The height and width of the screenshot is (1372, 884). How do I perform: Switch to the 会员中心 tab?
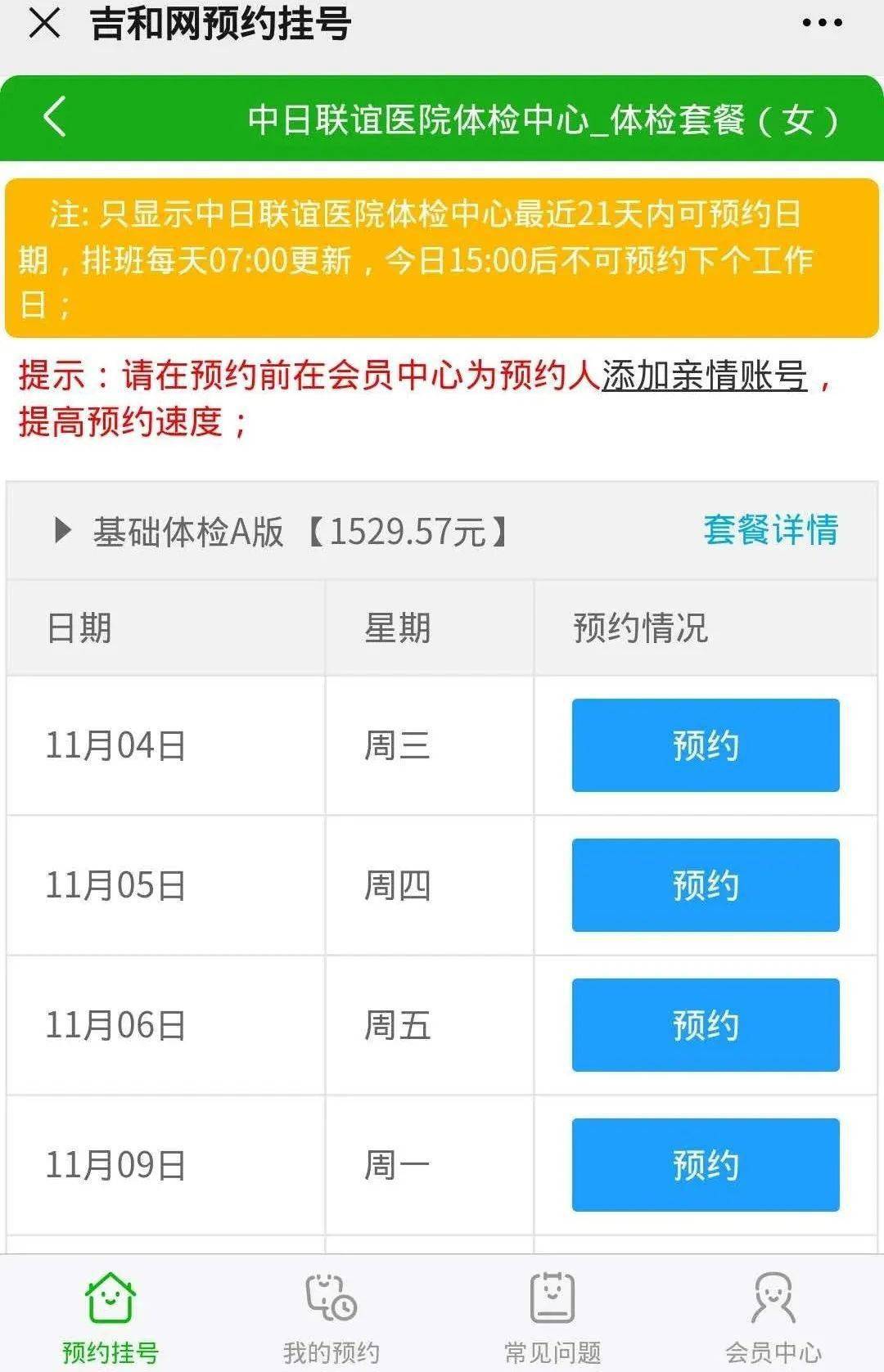(772, 1317)
